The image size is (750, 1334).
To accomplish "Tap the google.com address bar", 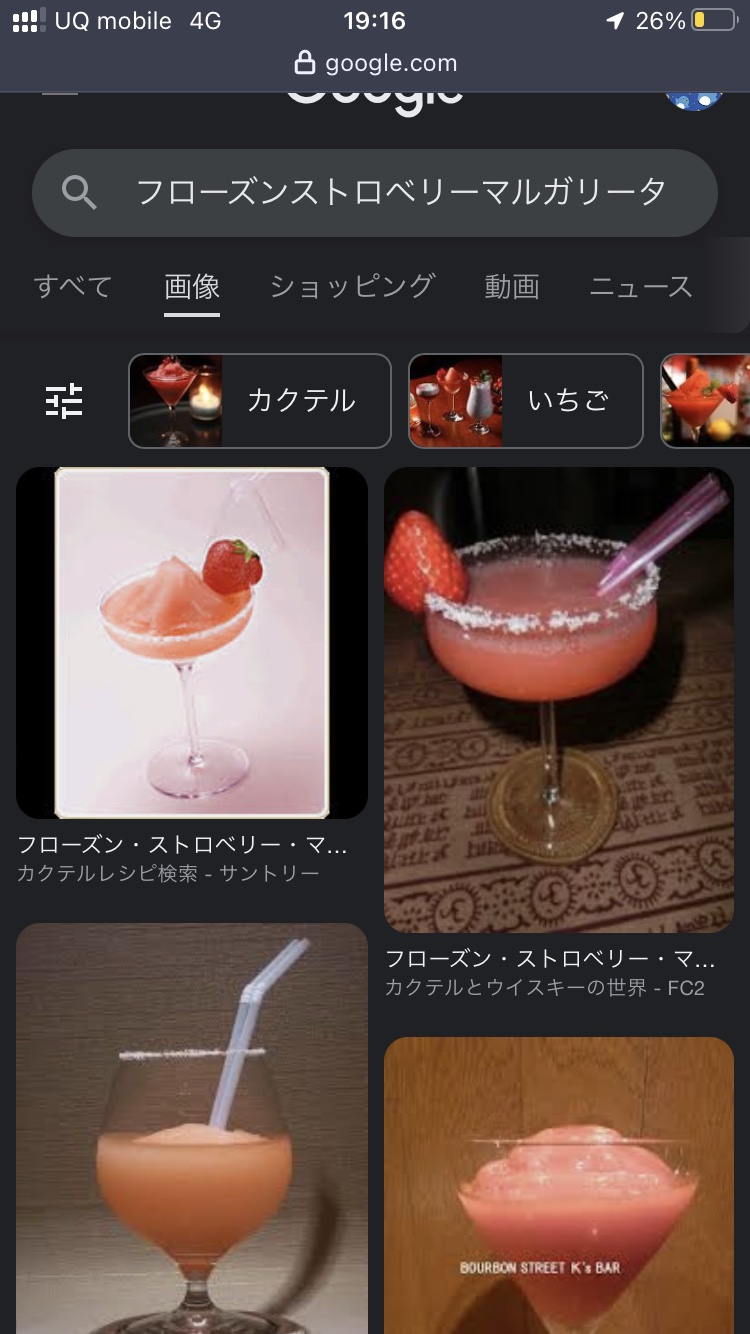I will tap(375, 63).
